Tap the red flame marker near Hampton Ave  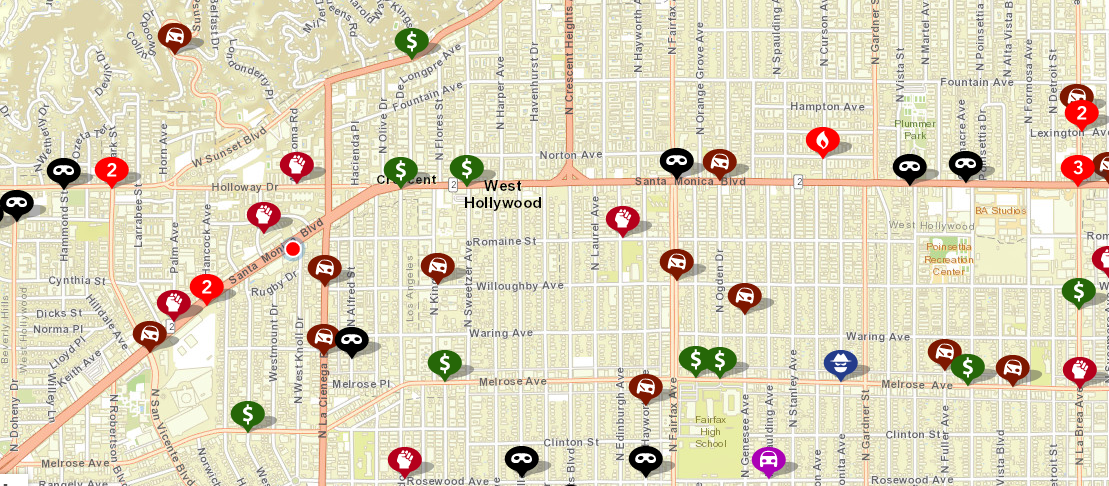tap(822, 141)
